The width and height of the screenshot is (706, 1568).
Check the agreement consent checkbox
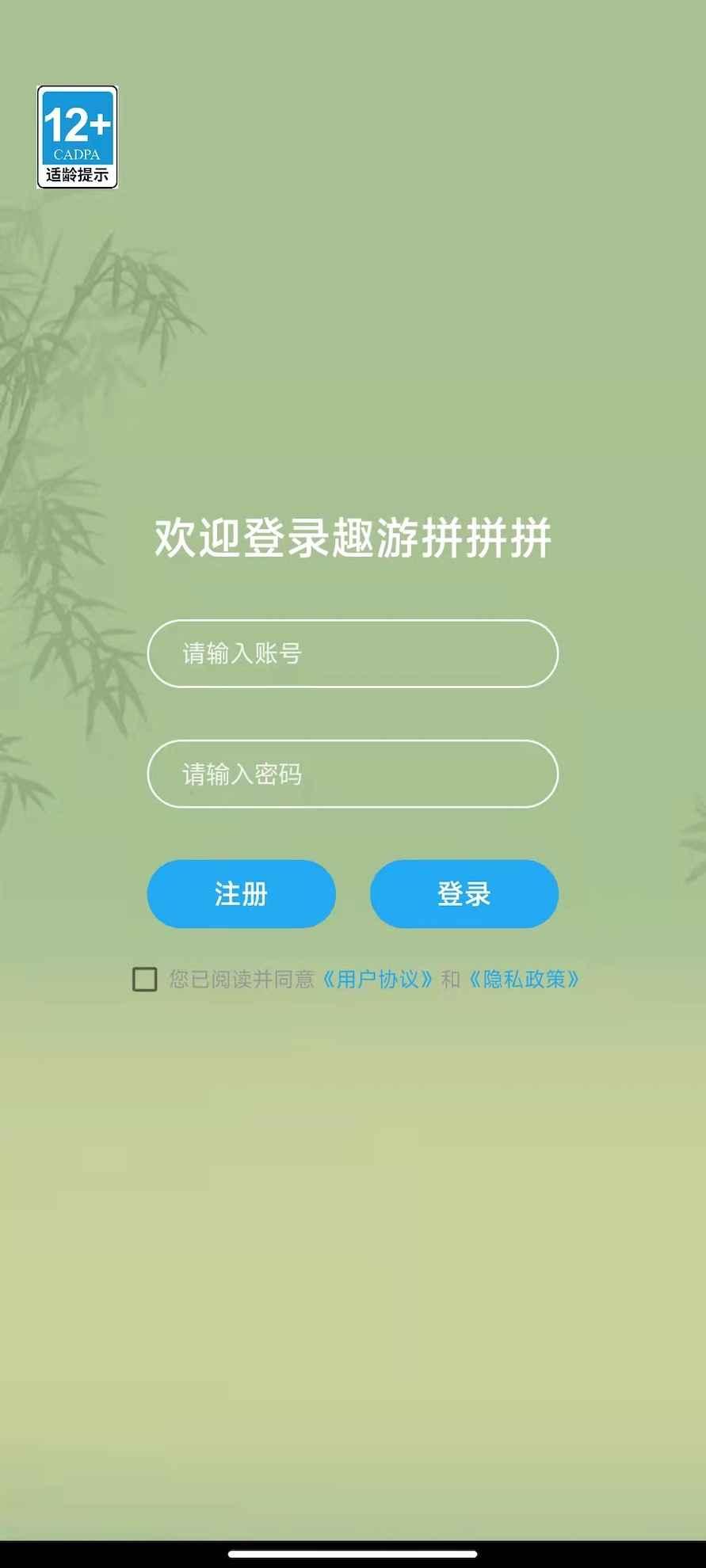pyautogui.click(x=144, y=980)
